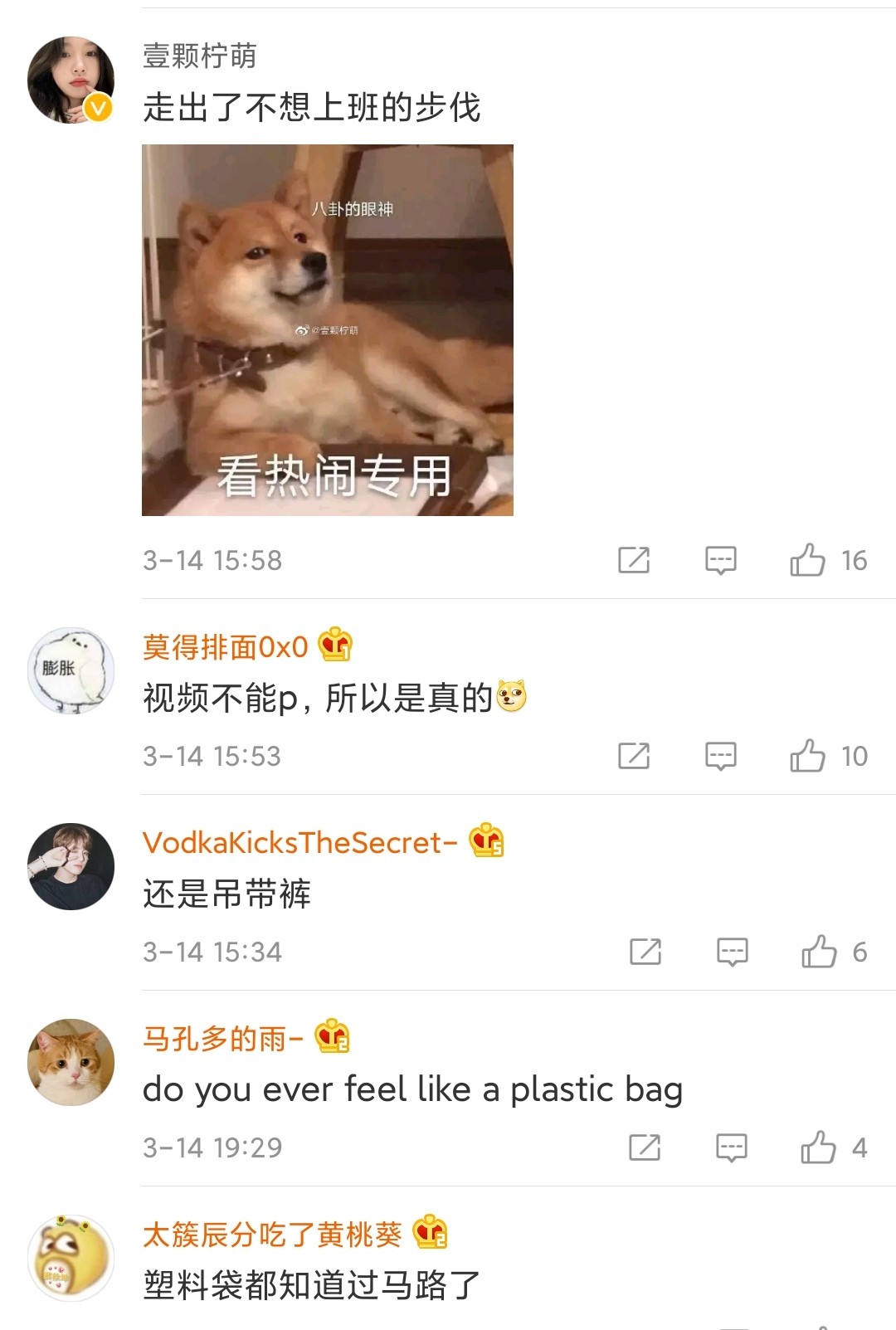Repost 壹颗柠萌's comment
This screenshot has width=896, height=1330.
(634, 560)
